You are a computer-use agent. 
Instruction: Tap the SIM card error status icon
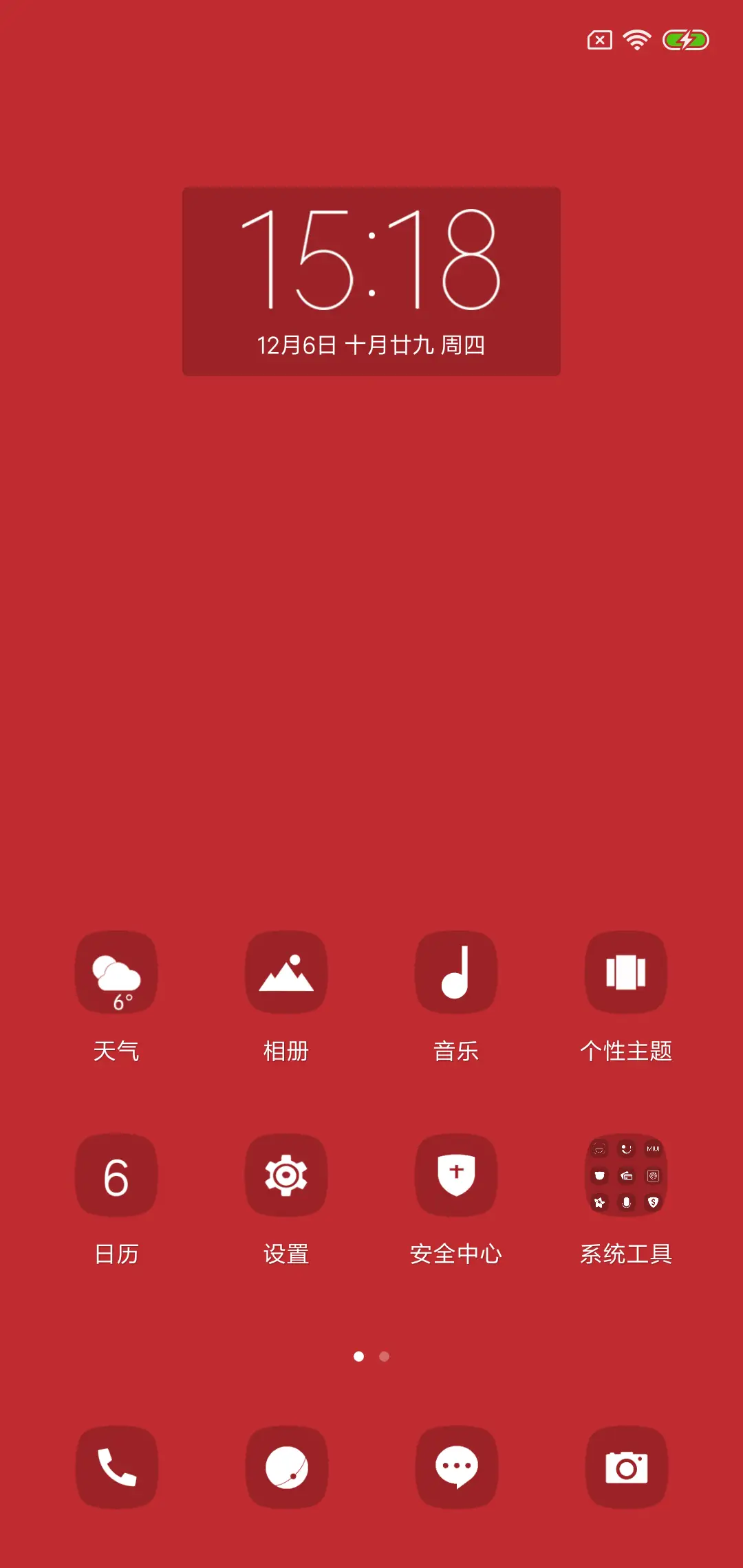pos(599,40)
